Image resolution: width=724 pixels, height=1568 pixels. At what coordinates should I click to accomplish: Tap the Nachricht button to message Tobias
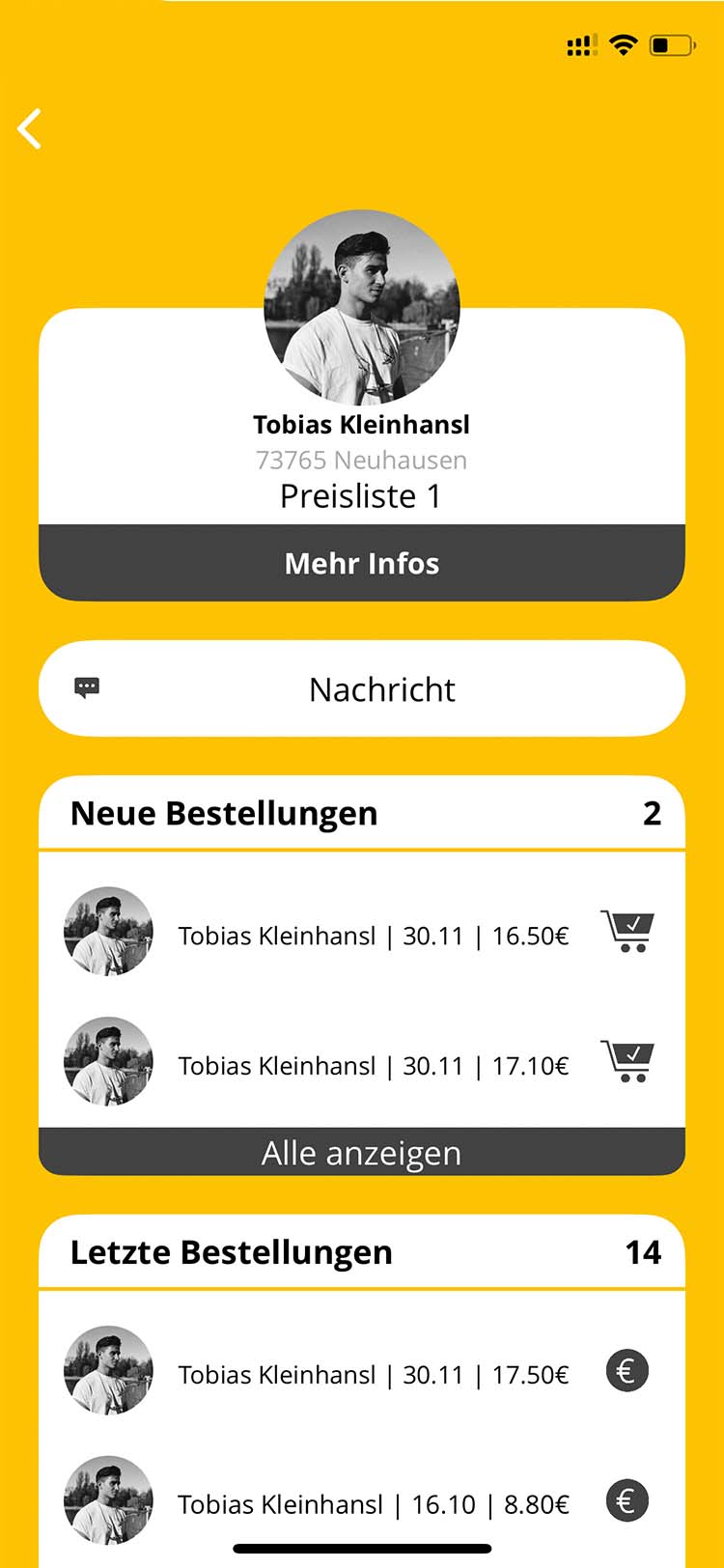(362, 688)
